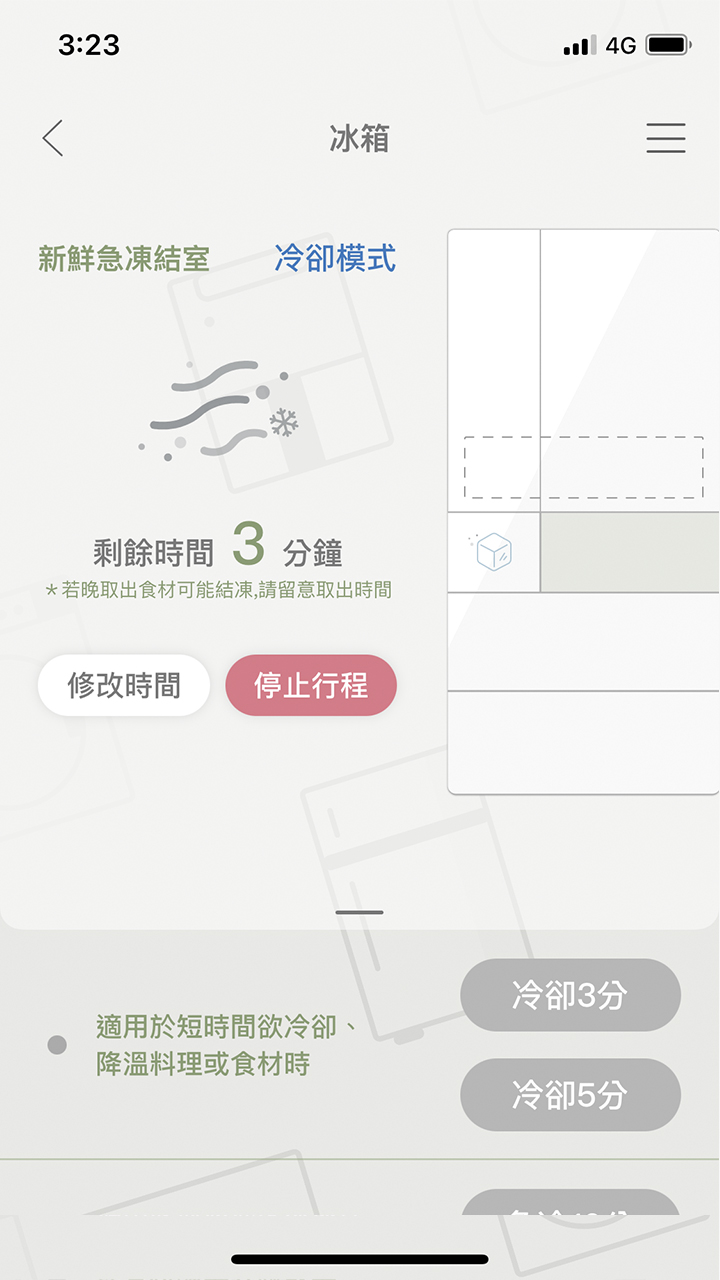This screenshot has height=1280, width=720.
Task: Tap the hamburger menu icon
Action: 664,139
